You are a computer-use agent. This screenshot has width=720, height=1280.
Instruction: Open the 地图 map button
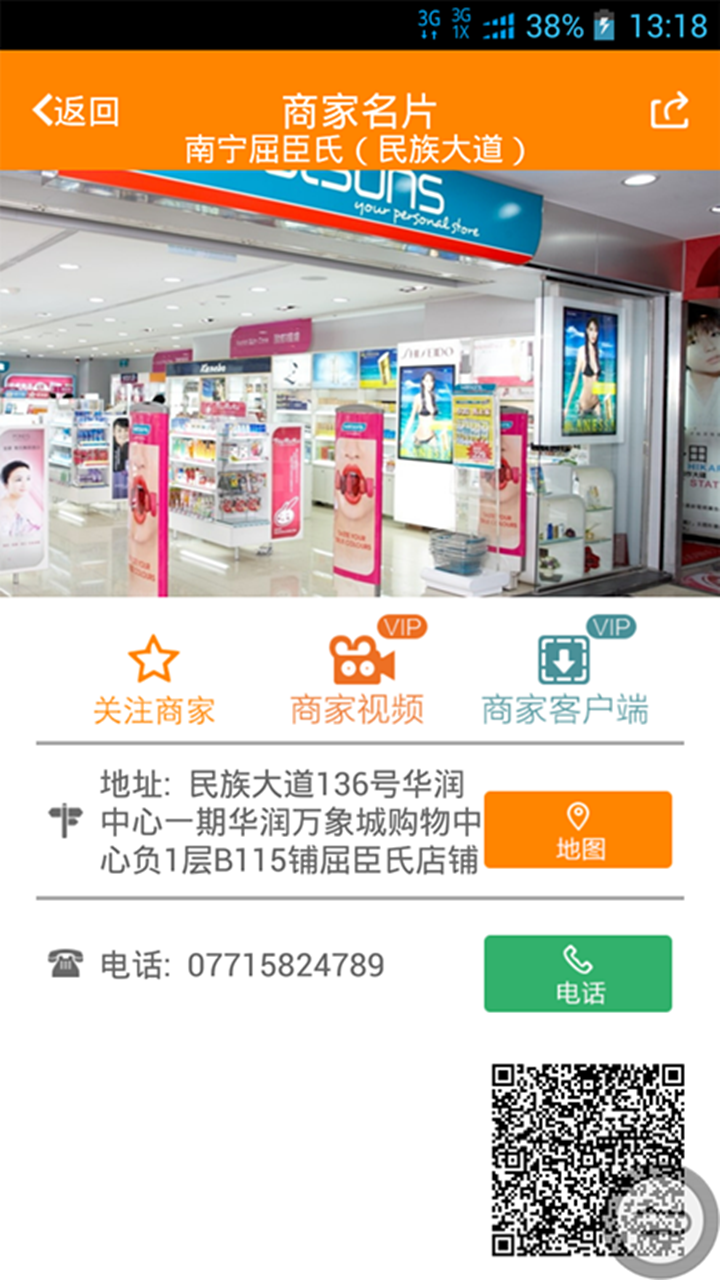coord(578,830)
